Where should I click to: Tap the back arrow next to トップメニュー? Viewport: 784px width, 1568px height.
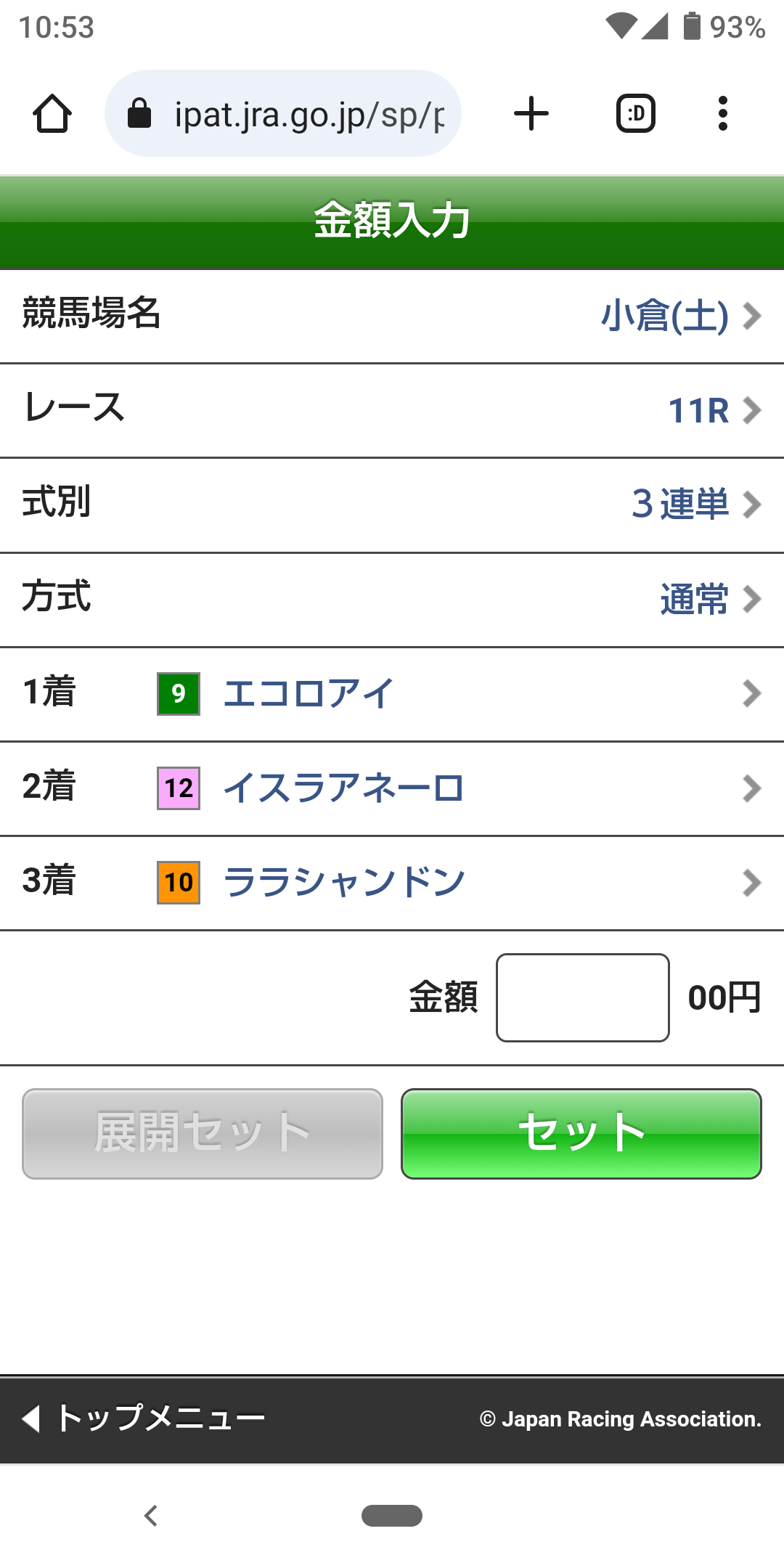click(x=32, y=1417)
